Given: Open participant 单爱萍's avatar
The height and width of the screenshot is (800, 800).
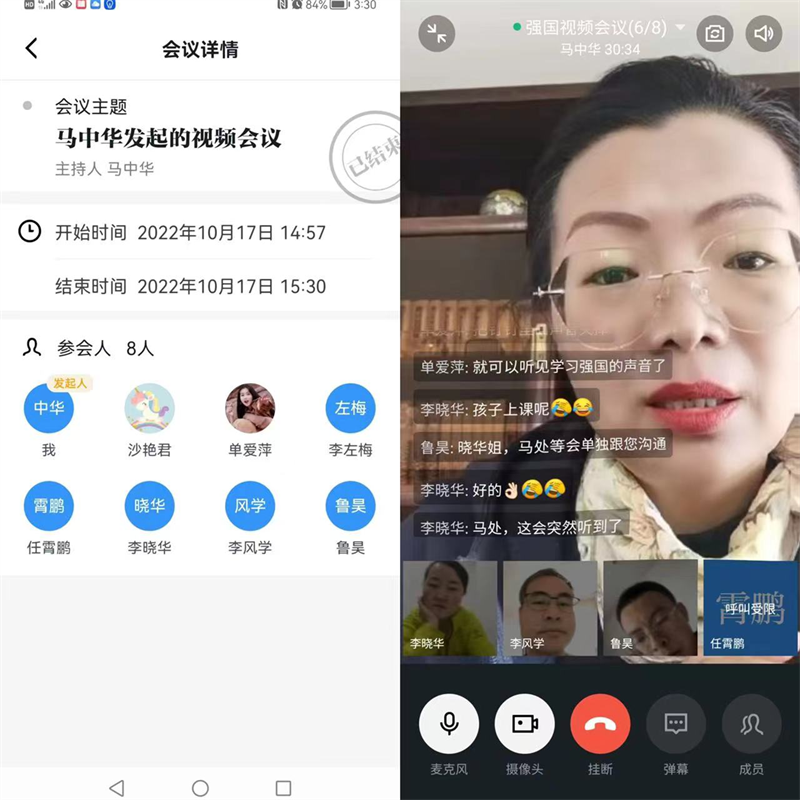Looking at the screenshot, I should point(250,409).
